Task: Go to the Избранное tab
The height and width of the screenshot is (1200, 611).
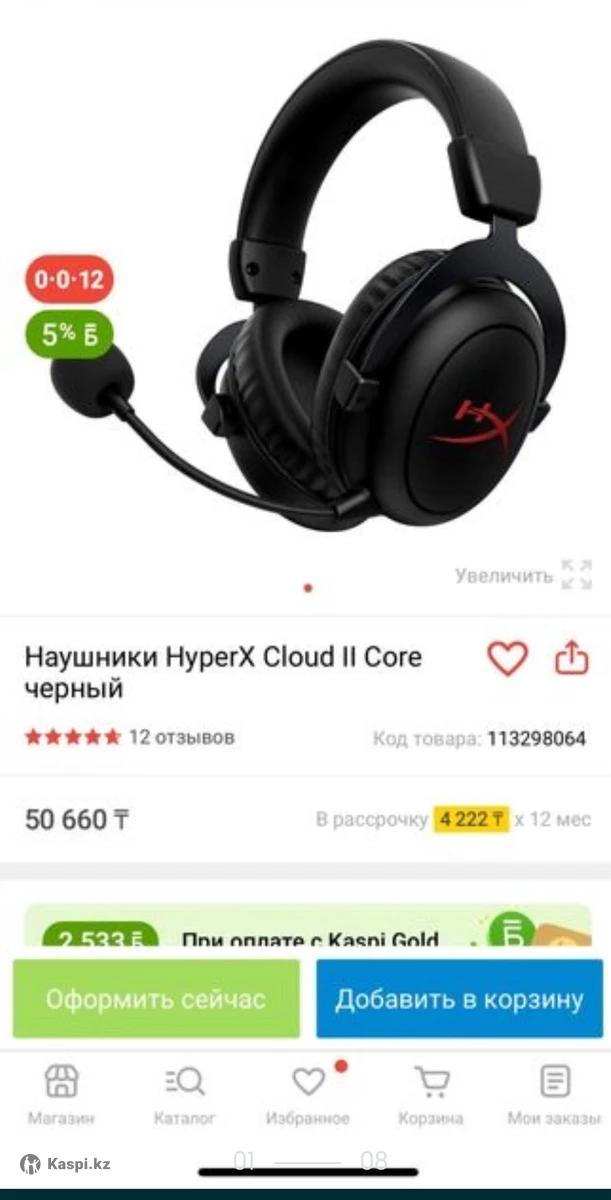Action: pyautogui.click(x=308, y=1095)
